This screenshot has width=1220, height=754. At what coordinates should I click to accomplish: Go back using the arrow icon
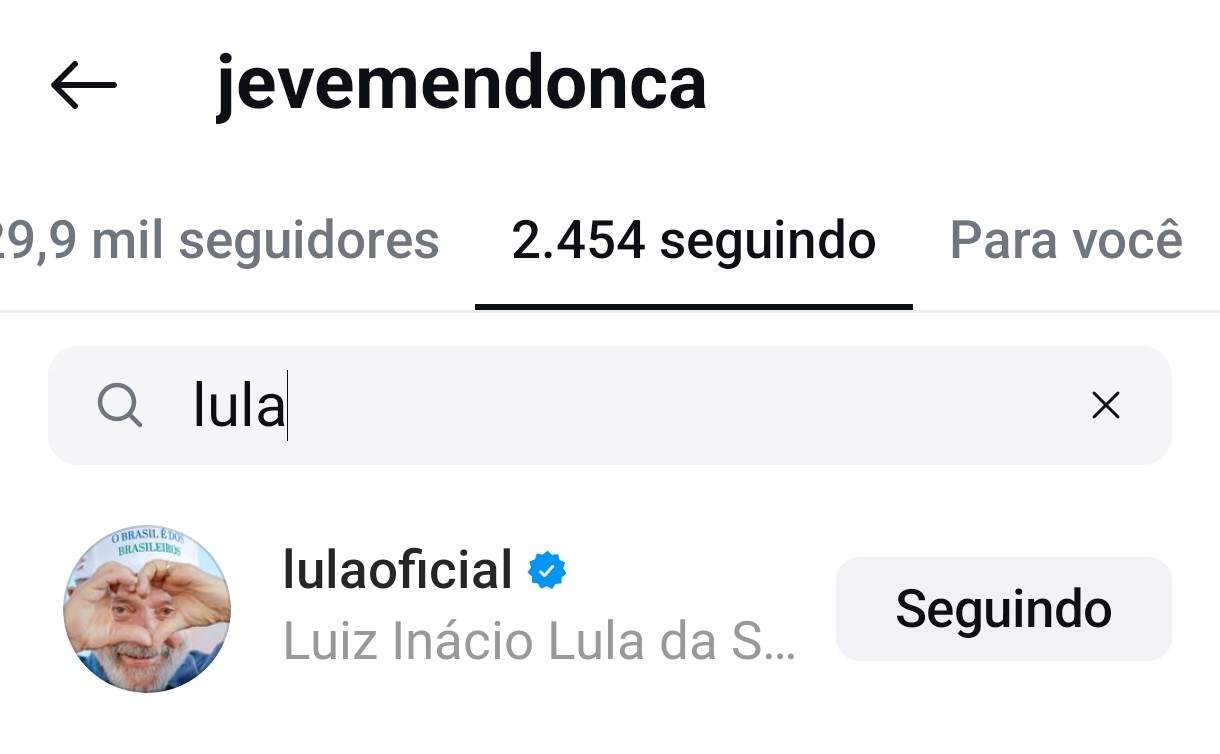(84, 86)
